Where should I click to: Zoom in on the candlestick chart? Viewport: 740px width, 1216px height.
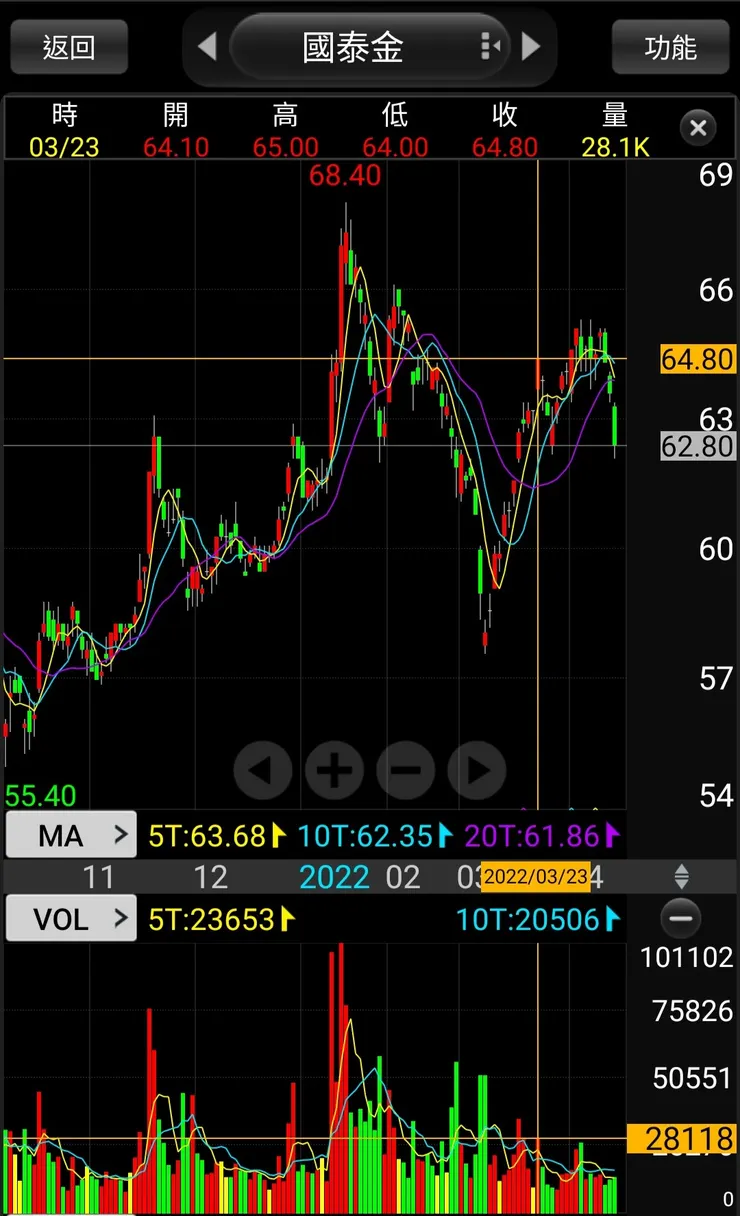pos(333,770)
